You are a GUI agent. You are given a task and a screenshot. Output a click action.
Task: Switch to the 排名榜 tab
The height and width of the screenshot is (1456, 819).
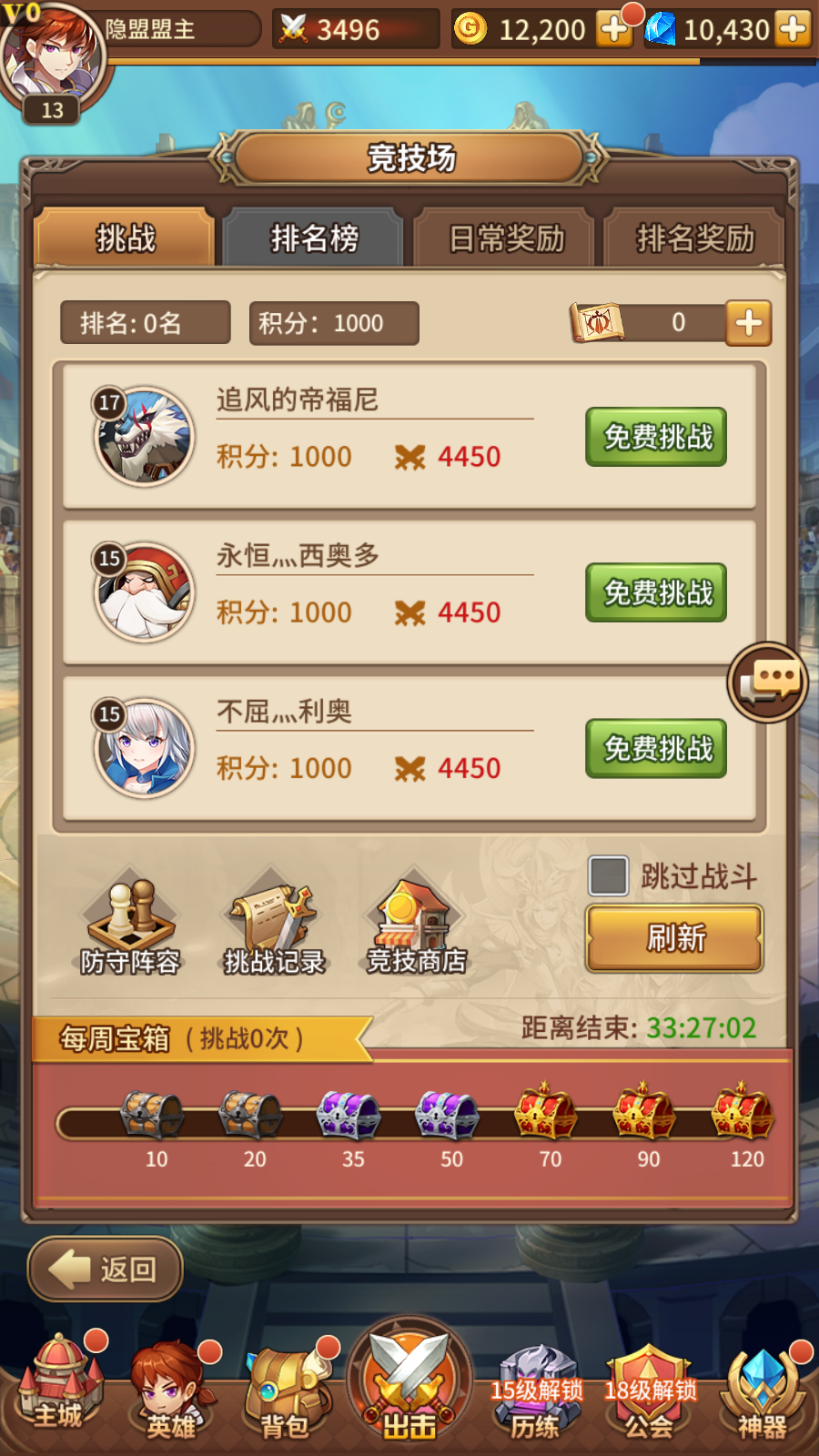(x=313, y=238)
